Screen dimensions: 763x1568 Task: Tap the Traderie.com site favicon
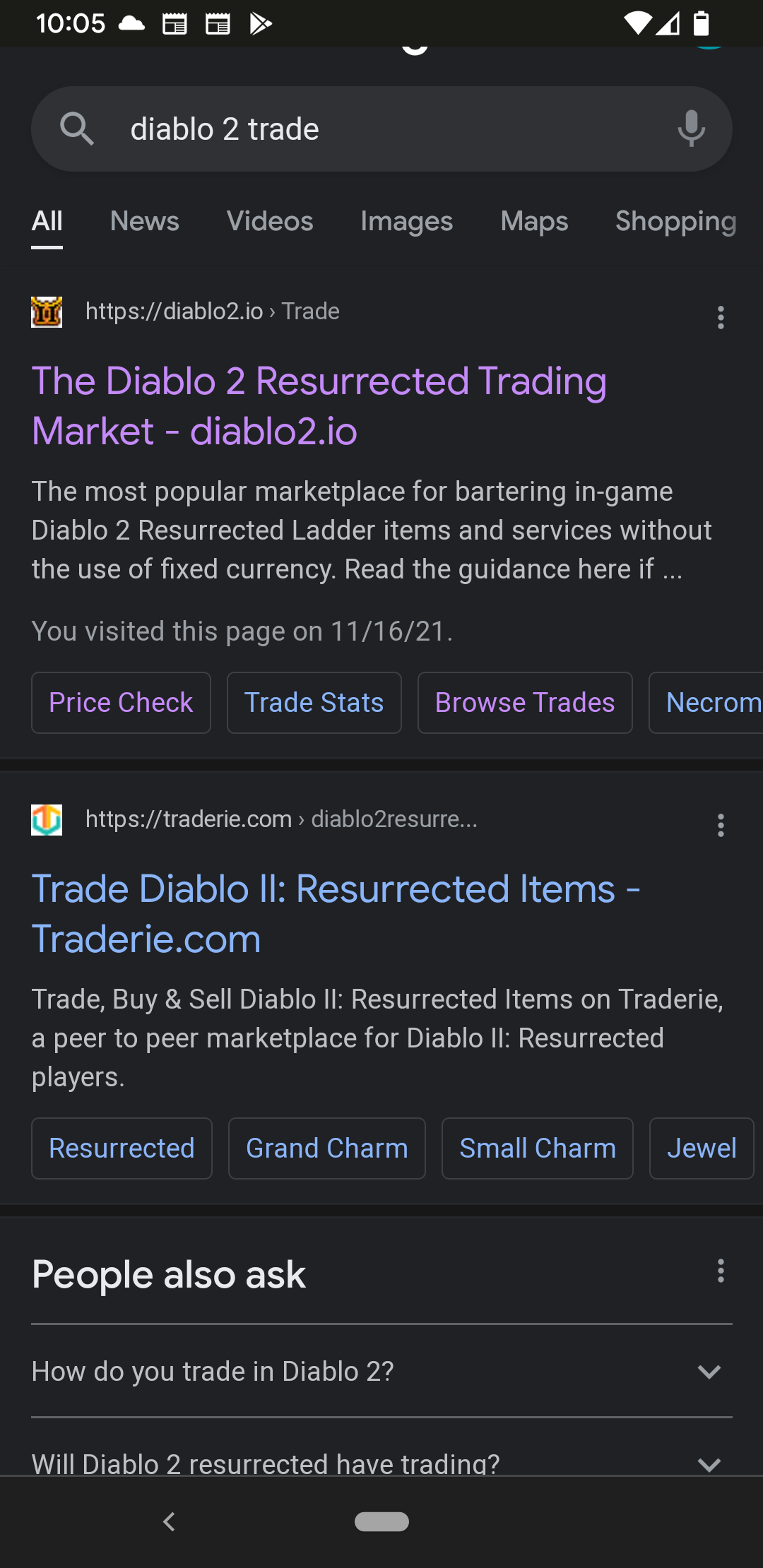pyautogui.click(x=47, y=819)
